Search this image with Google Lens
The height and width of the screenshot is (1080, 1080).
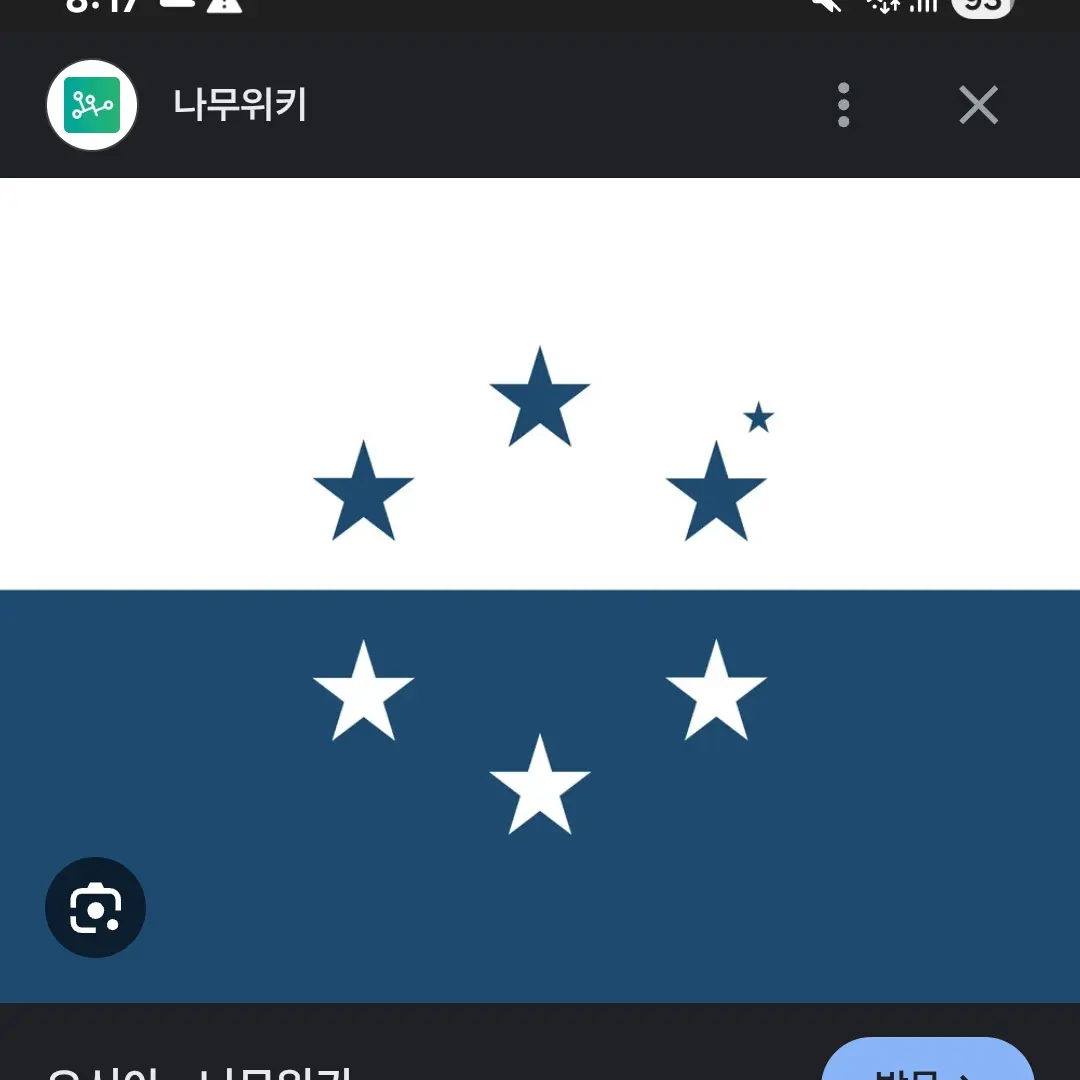96,908
